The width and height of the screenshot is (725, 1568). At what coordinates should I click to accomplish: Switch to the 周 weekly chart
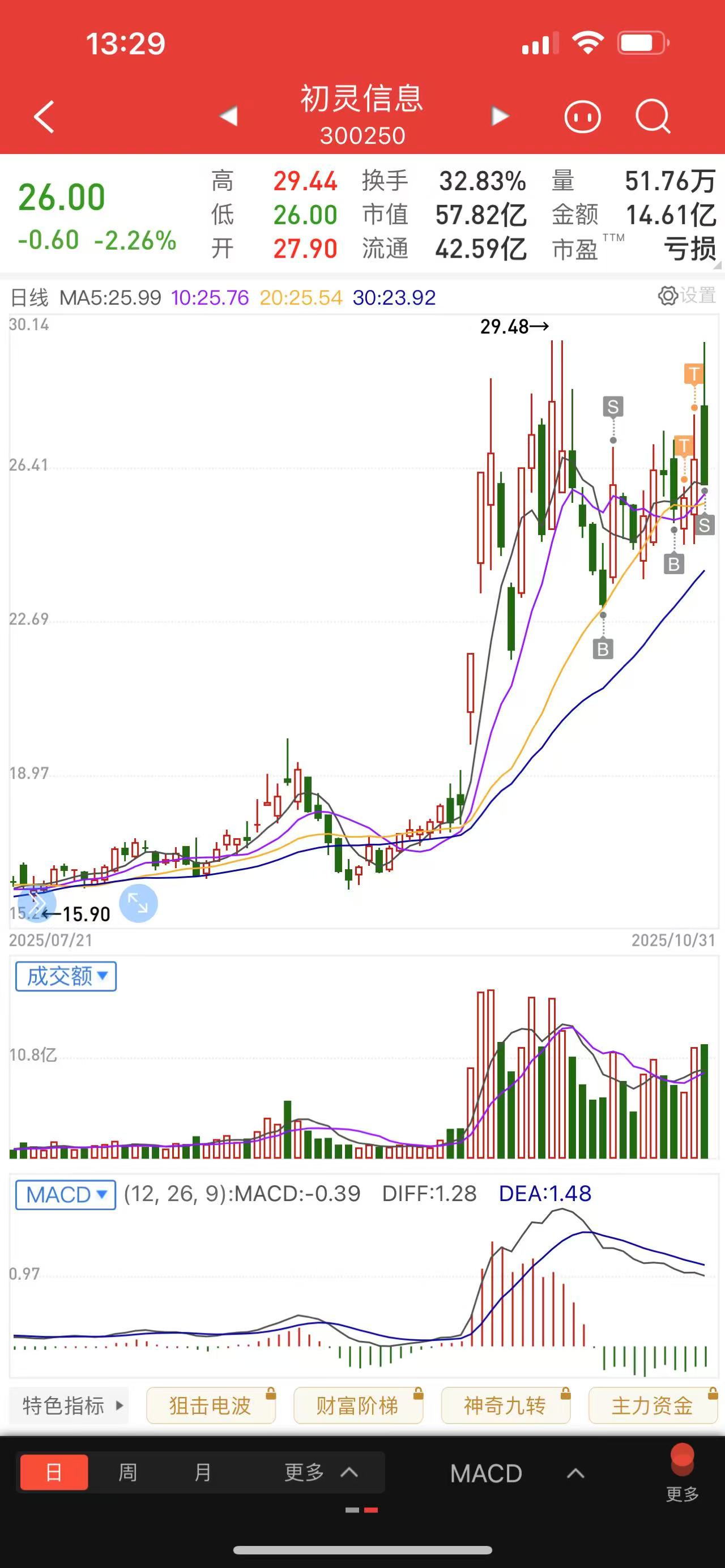[x=128, y=1472]
